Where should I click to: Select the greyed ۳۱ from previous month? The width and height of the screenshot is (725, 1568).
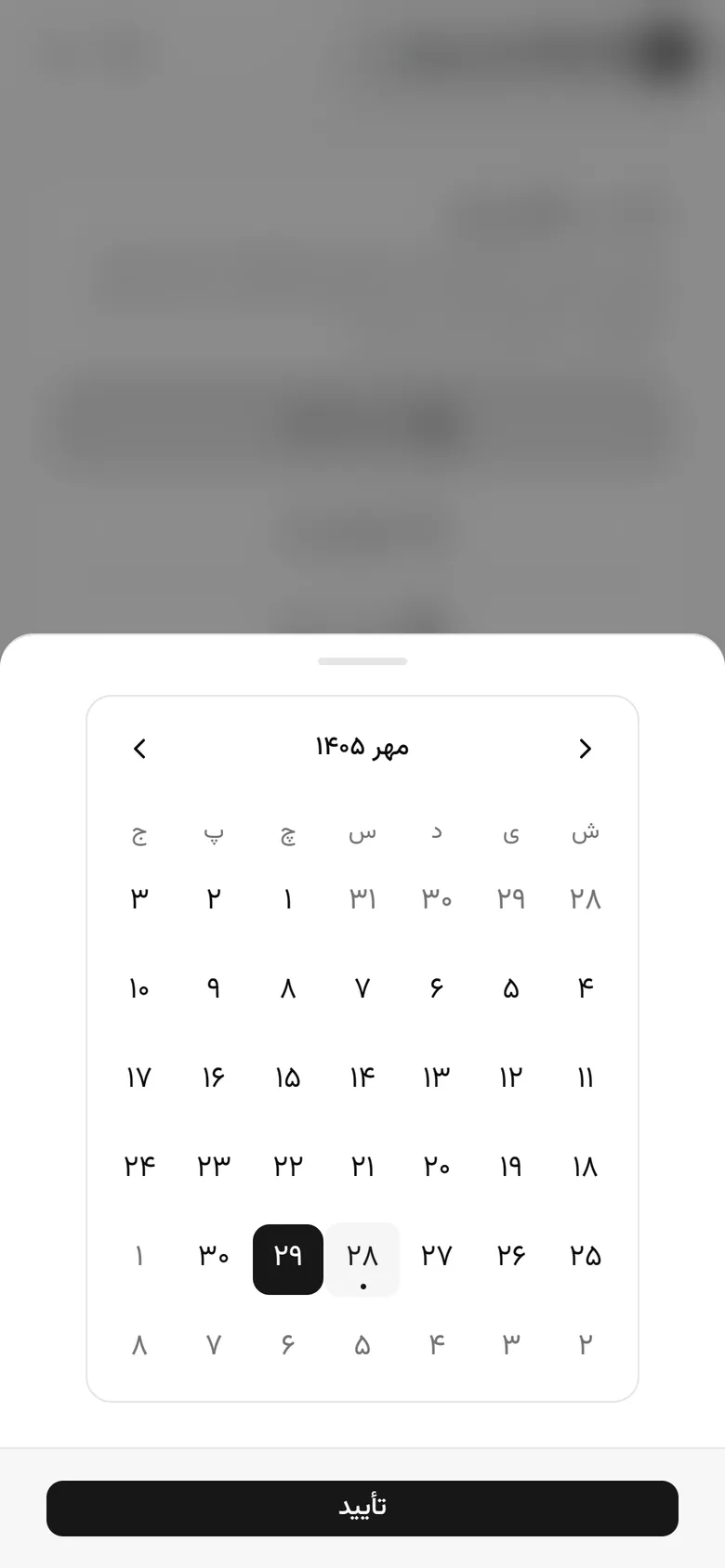click(x=362, y=899)
